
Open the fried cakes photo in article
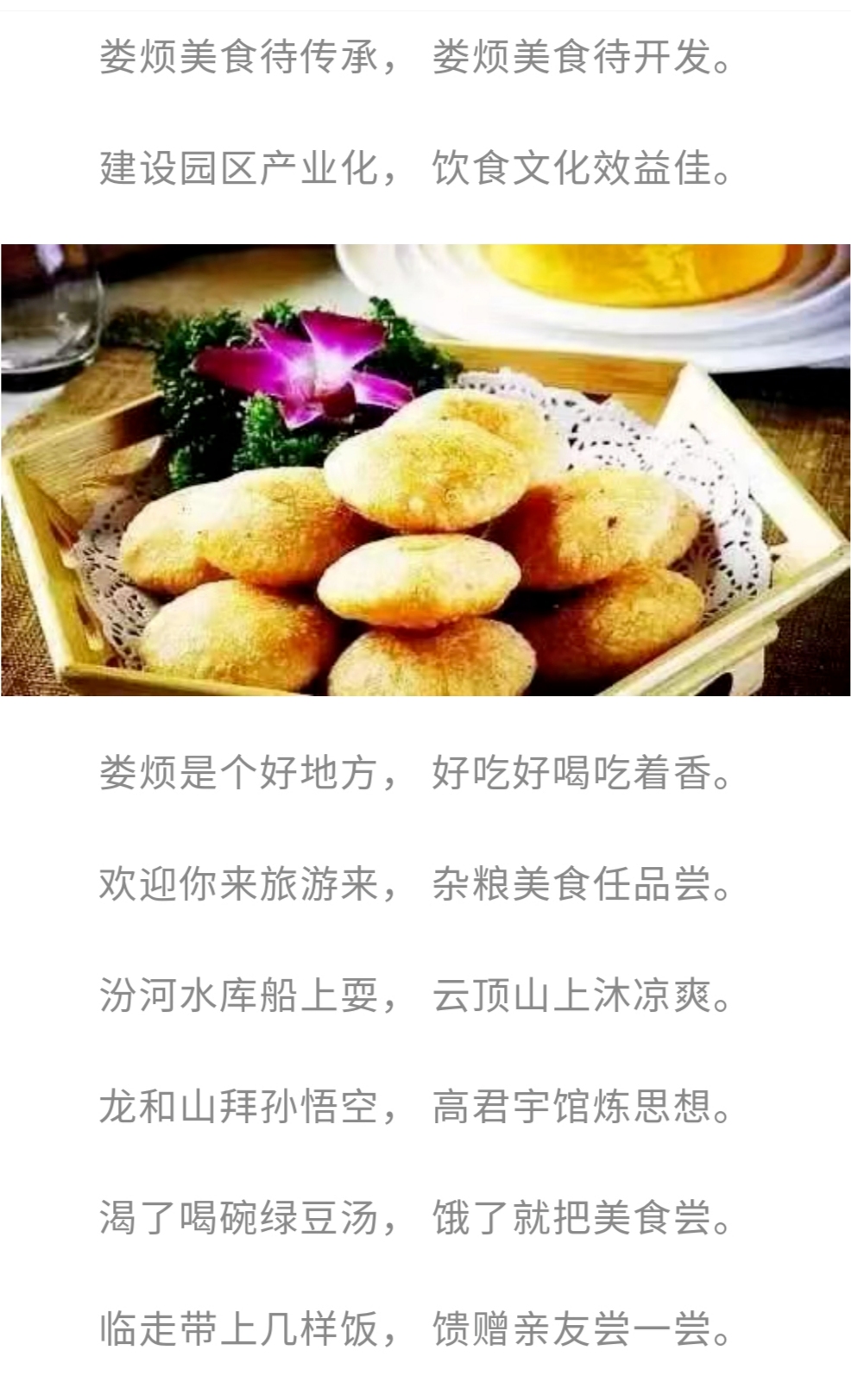pos(425,470)
